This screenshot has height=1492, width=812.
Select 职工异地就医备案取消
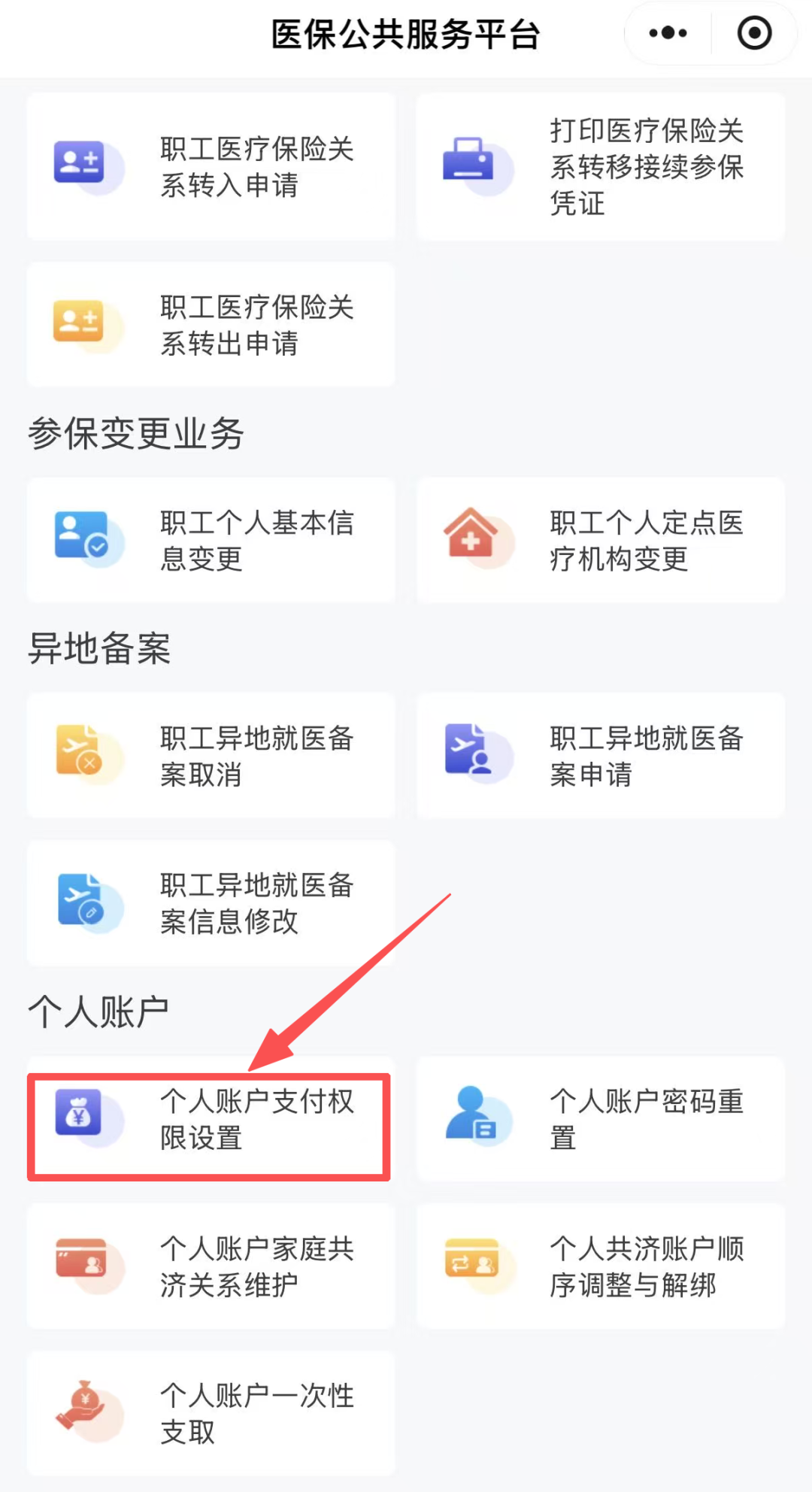click(x=211, y=755)
